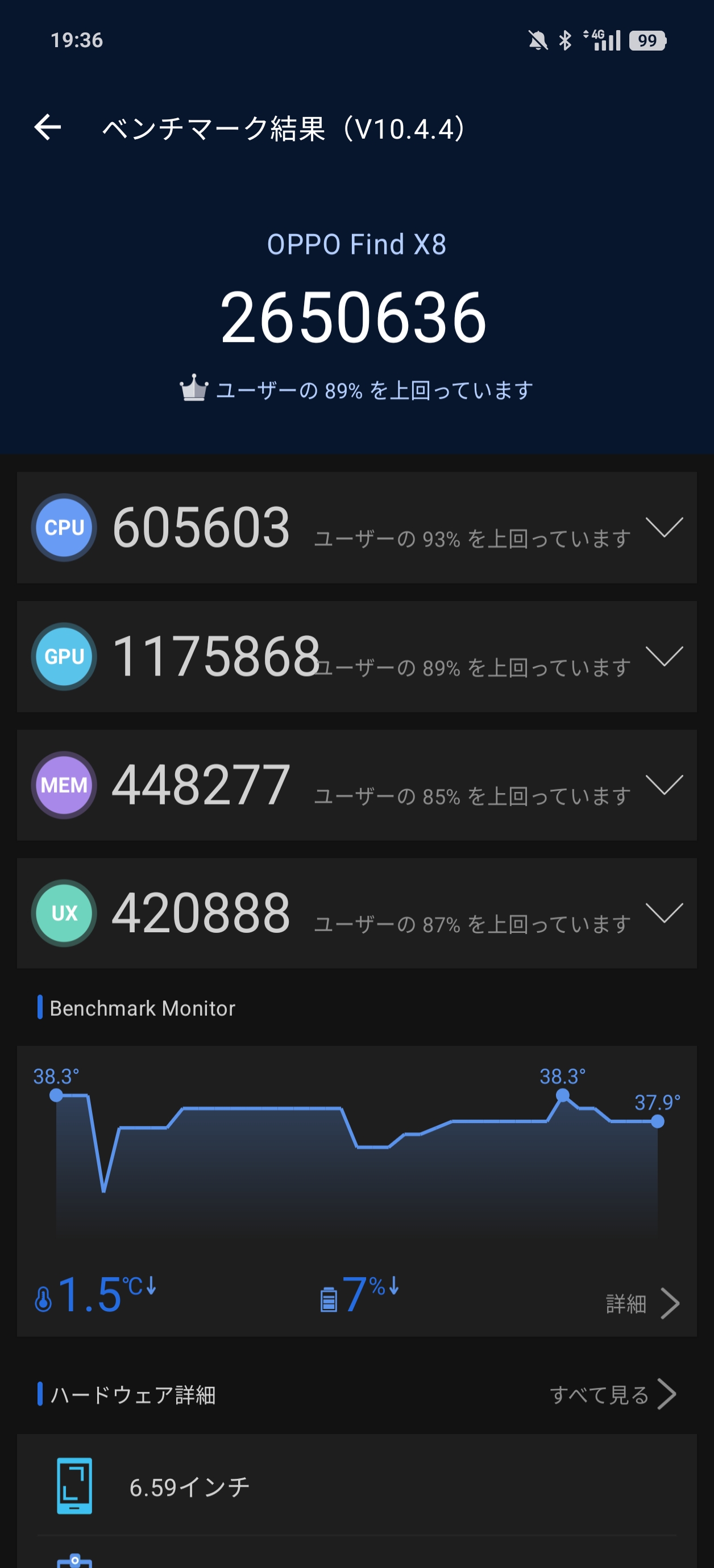The image size is (714, 1568).
Task: Tap すべて見る to view all hardware details
Action: click(x=612, y=1395)
